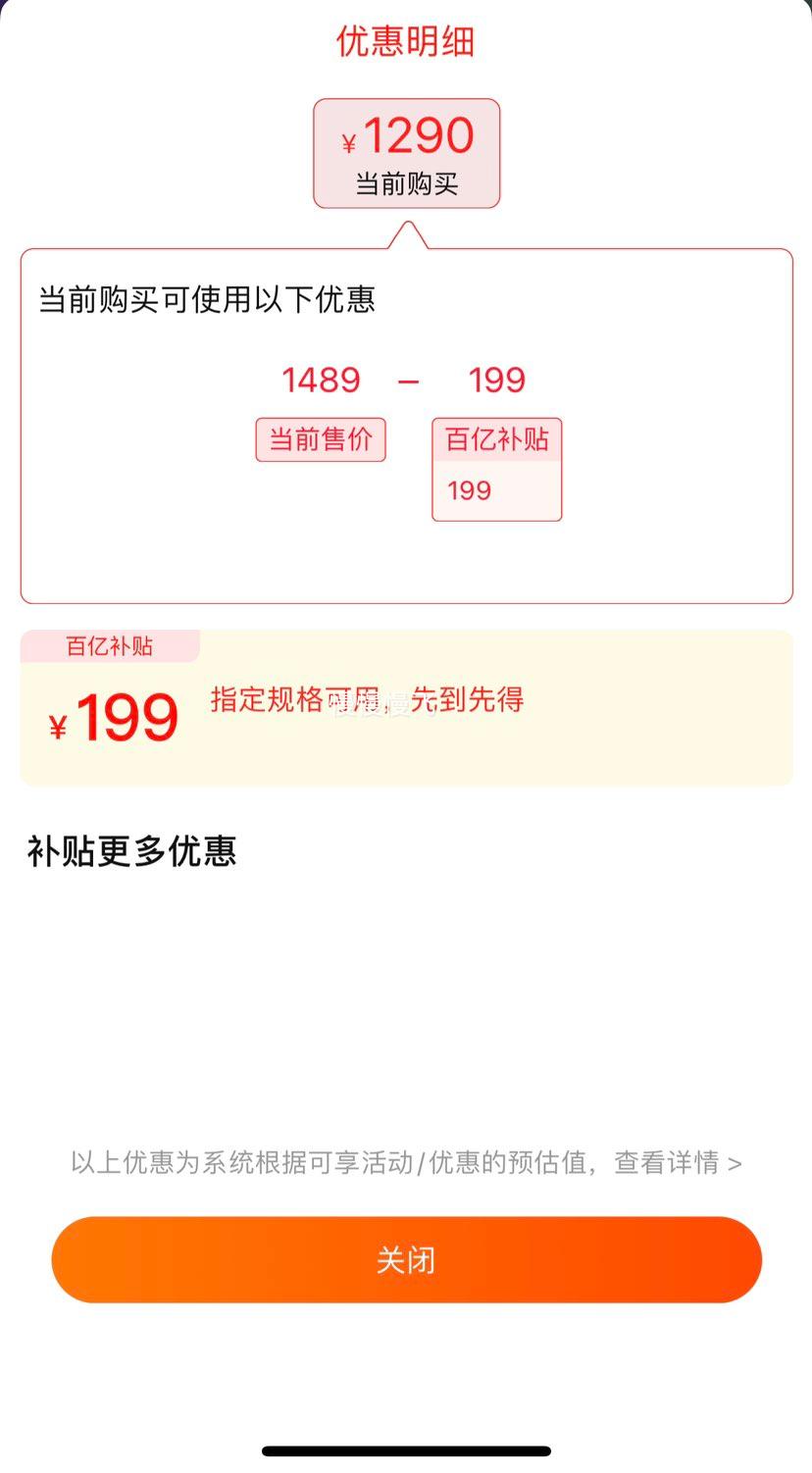Open the 百亿补贴 199 coupon card

tap(496, 469)
